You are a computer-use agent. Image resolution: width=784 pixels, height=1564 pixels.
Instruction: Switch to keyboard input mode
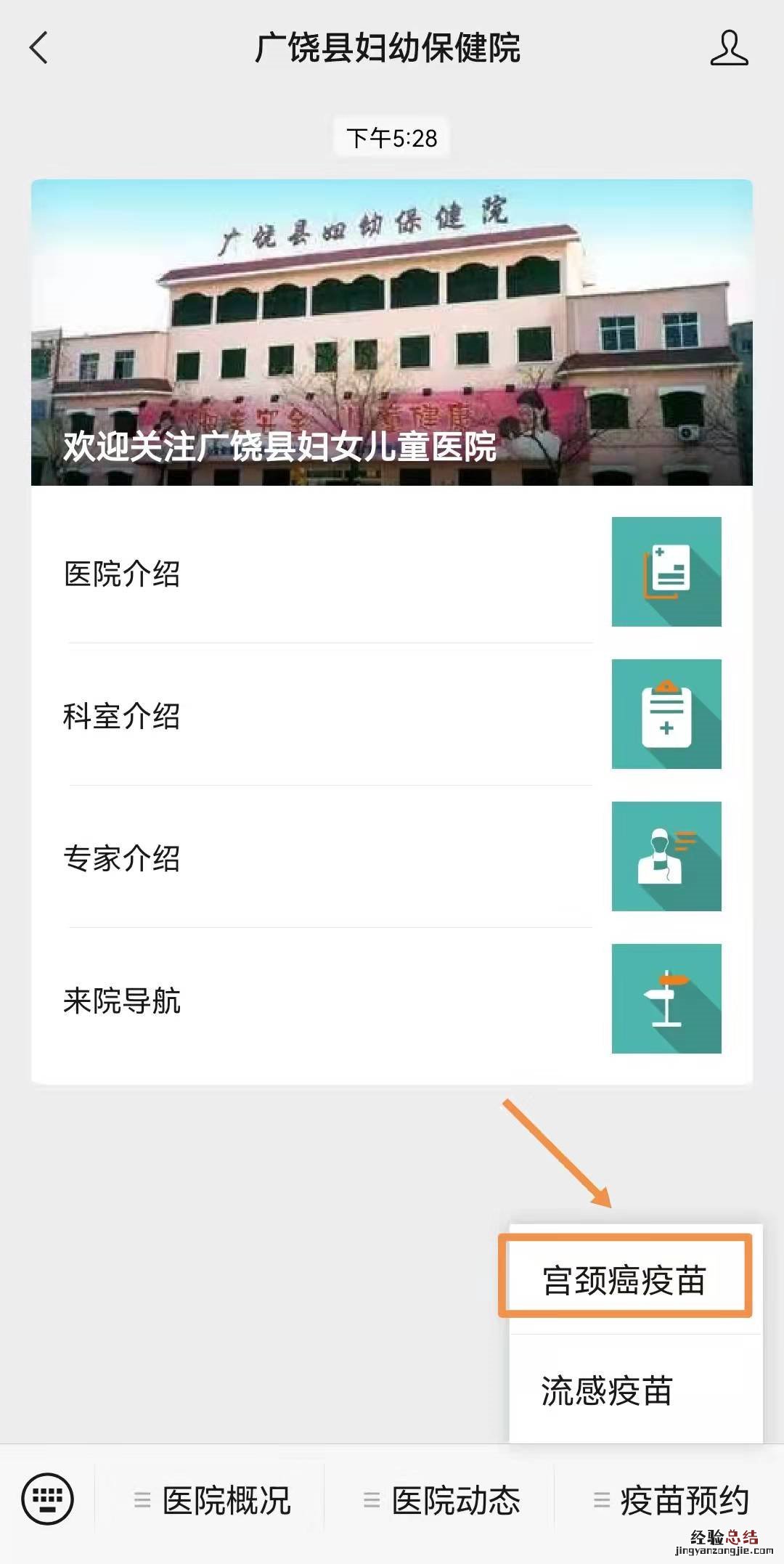[x=48, y=1499]
